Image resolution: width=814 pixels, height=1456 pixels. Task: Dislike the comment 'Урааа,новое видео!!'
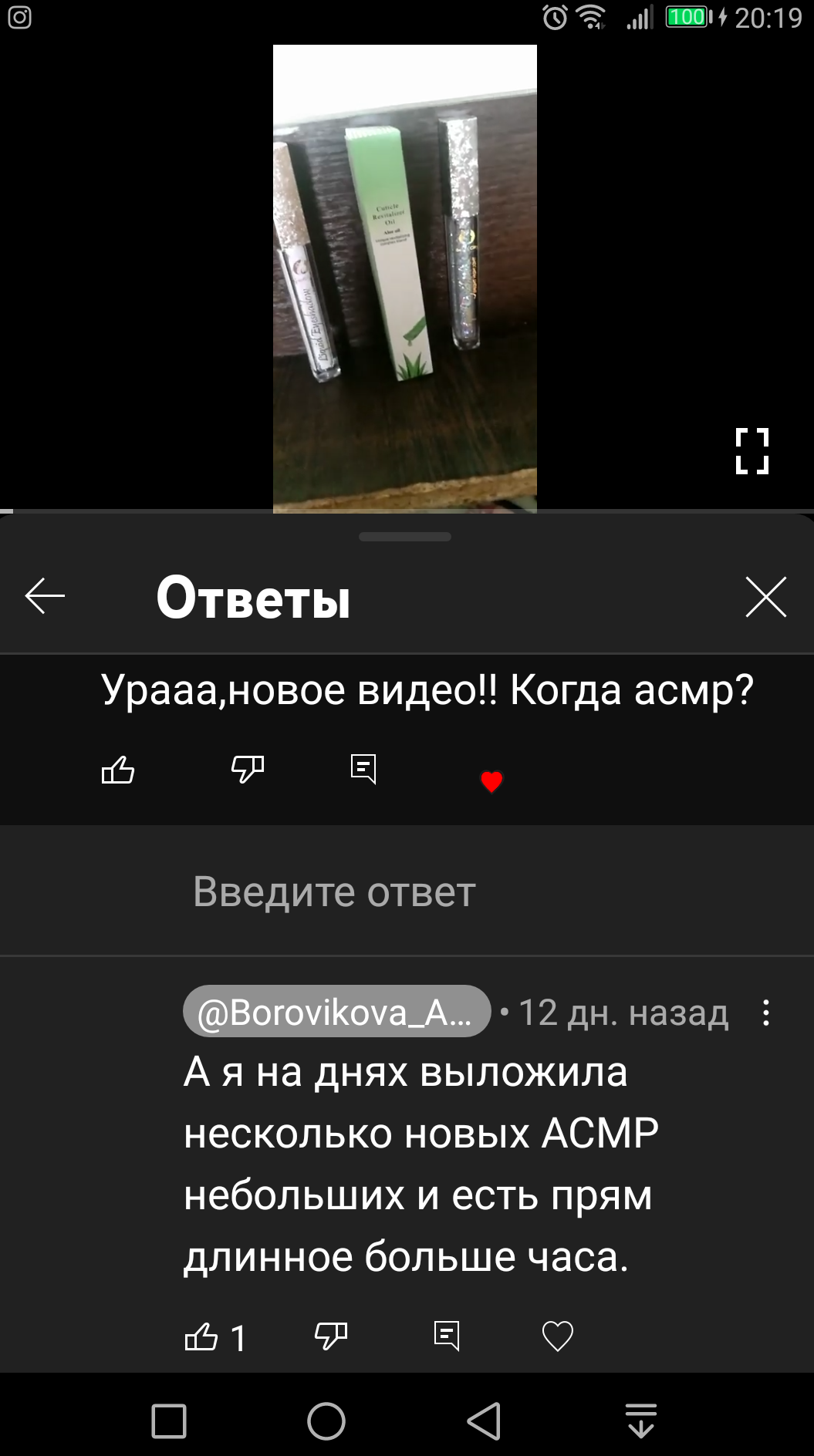(248, 769)
